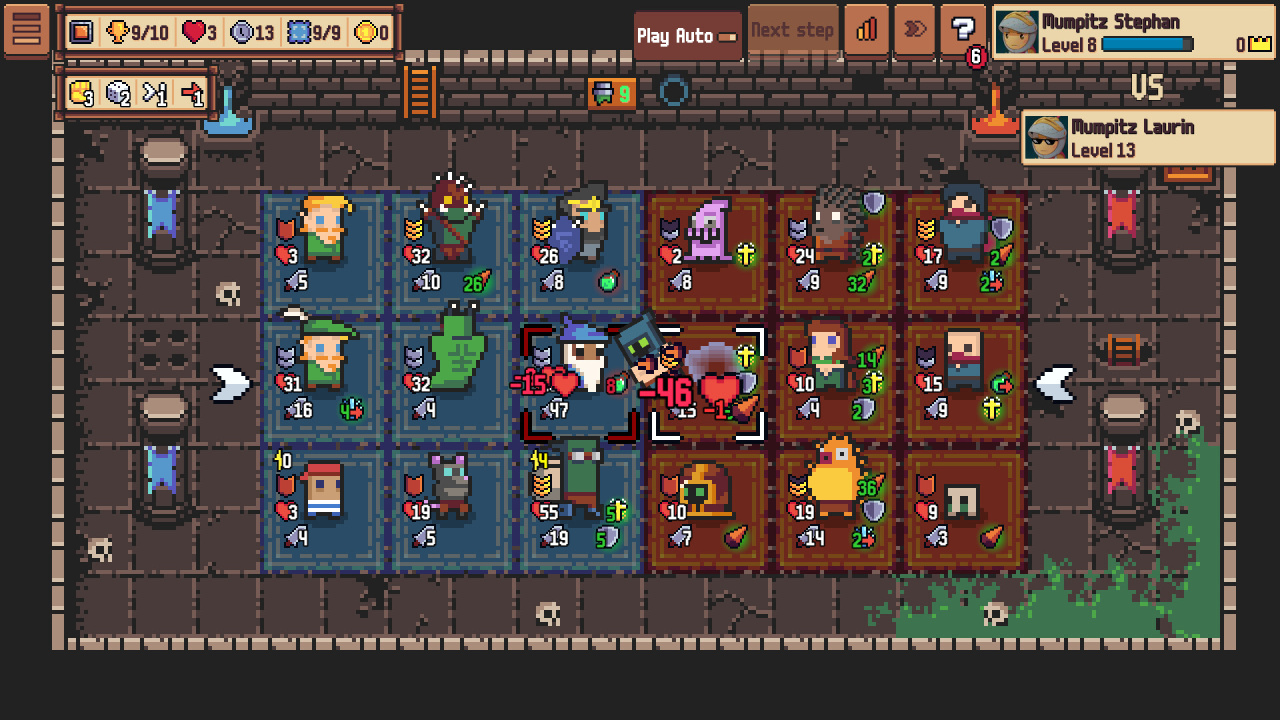View Mumpitz Stephan player profile
The width and height of the screenshot is (1280, 720).
(x=1134, y=32)
